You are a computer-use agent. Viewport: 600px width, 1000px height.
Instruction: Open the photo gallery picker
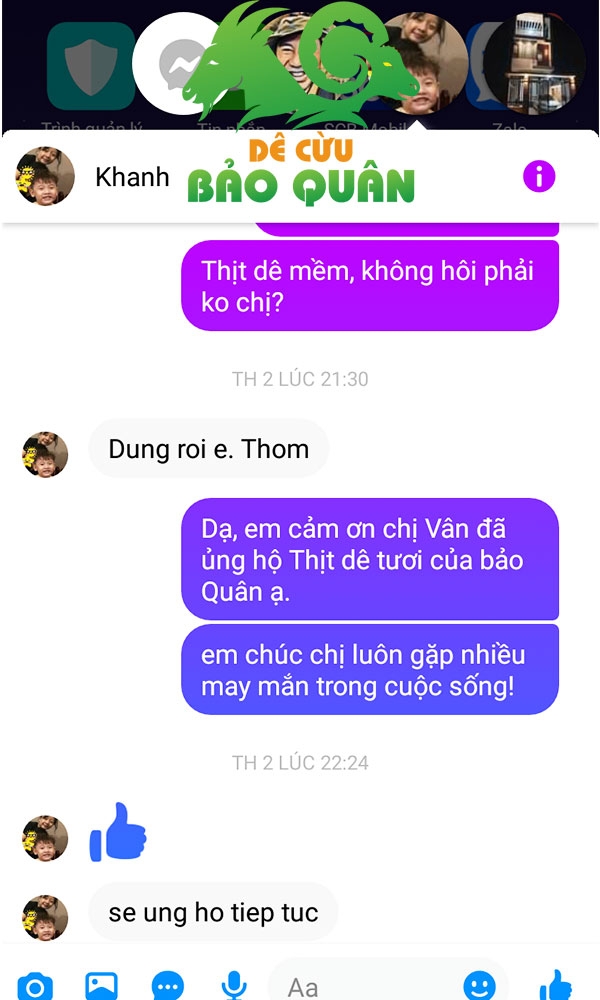coord(101,986)
